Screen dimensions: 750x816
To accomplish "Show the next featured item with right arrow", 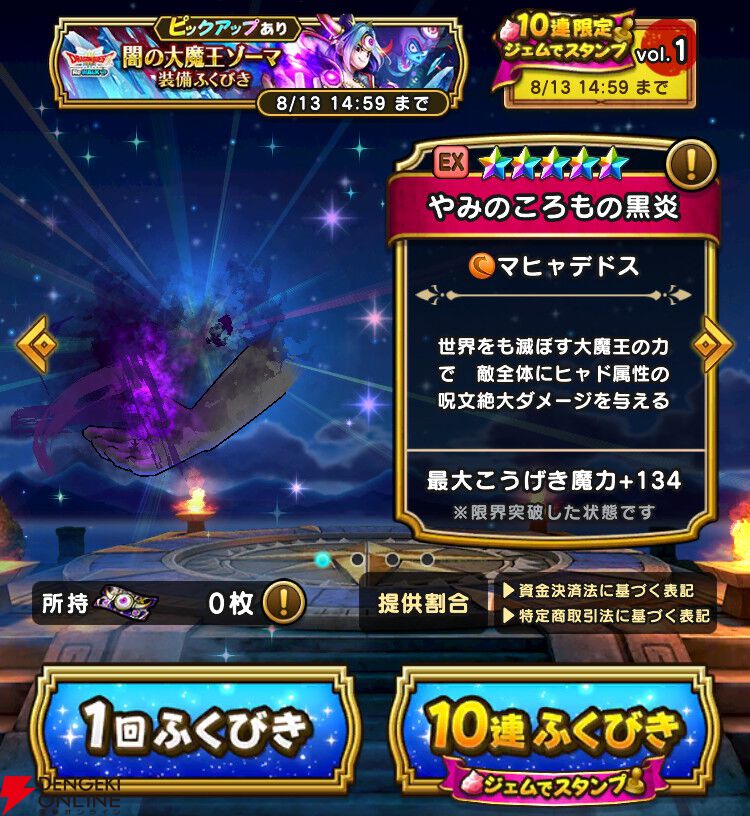I will [712, 344].
